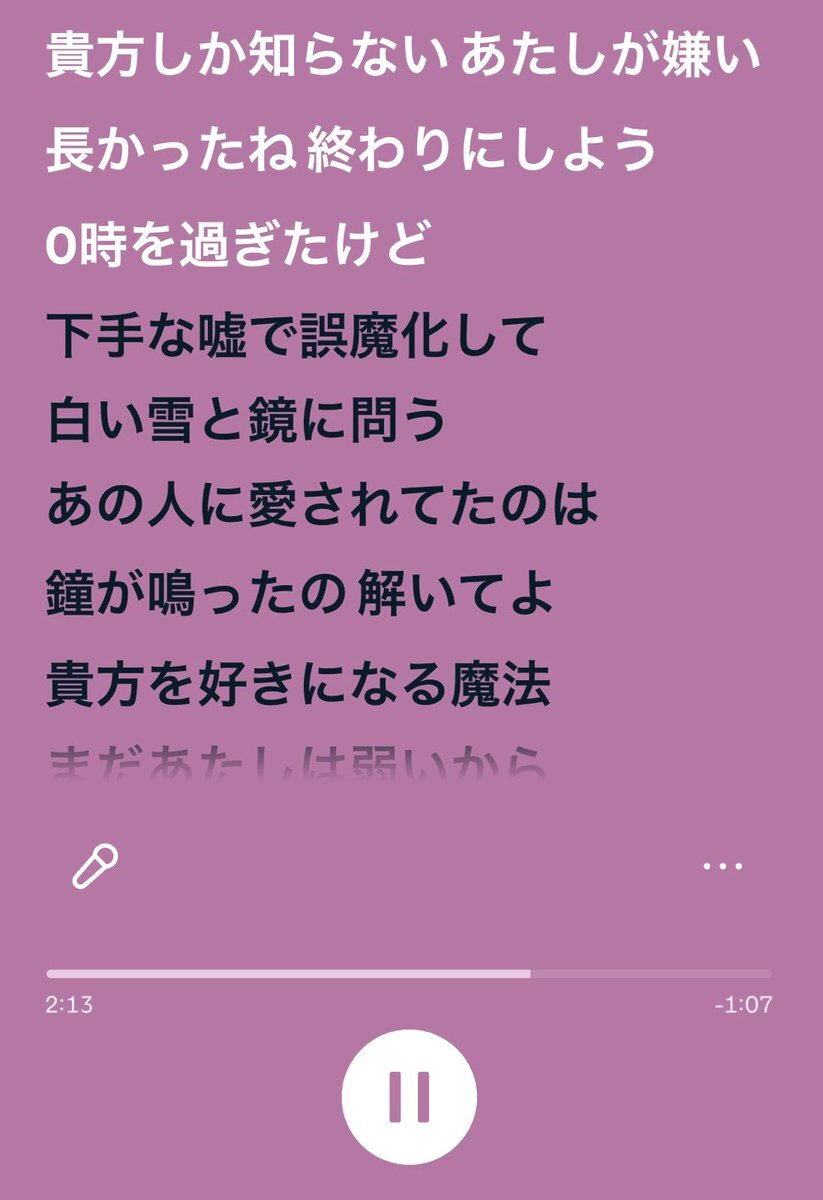
Task: Jump to lyric line 長かったね 終わりにしよう
Action: [352, 151]
